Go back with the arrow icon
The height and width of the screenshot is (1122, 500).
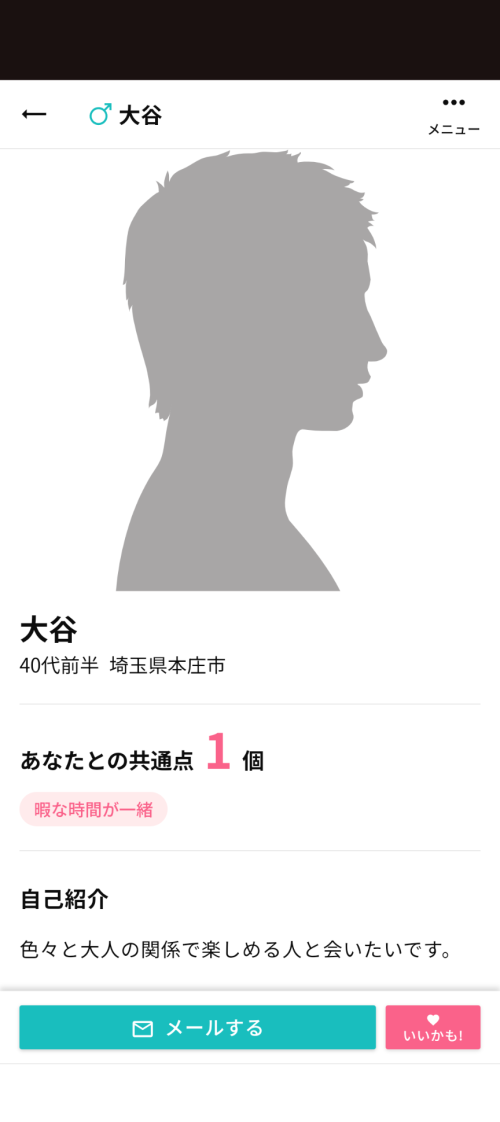coord(34,114)
